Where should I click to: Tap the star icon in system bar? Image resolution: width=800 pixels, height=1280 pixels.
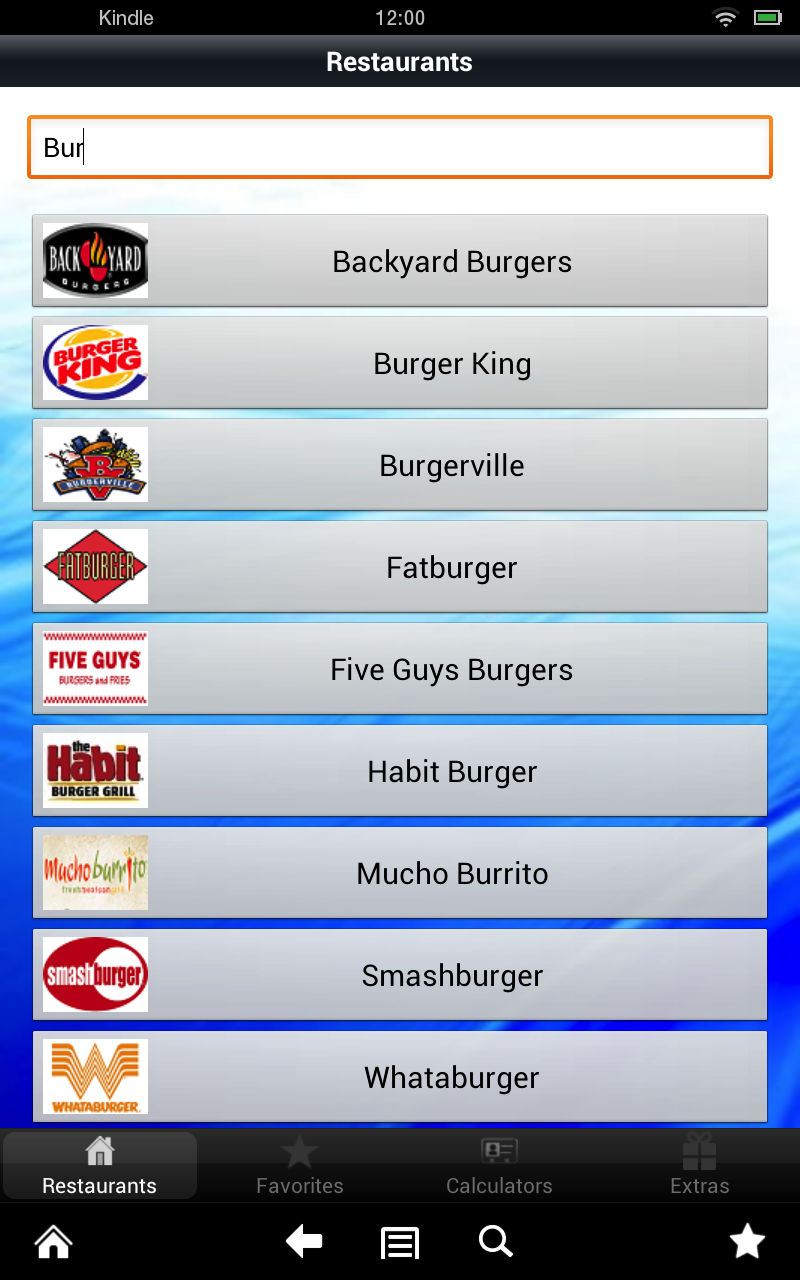pyautogui.click(x=747, y=1241)
